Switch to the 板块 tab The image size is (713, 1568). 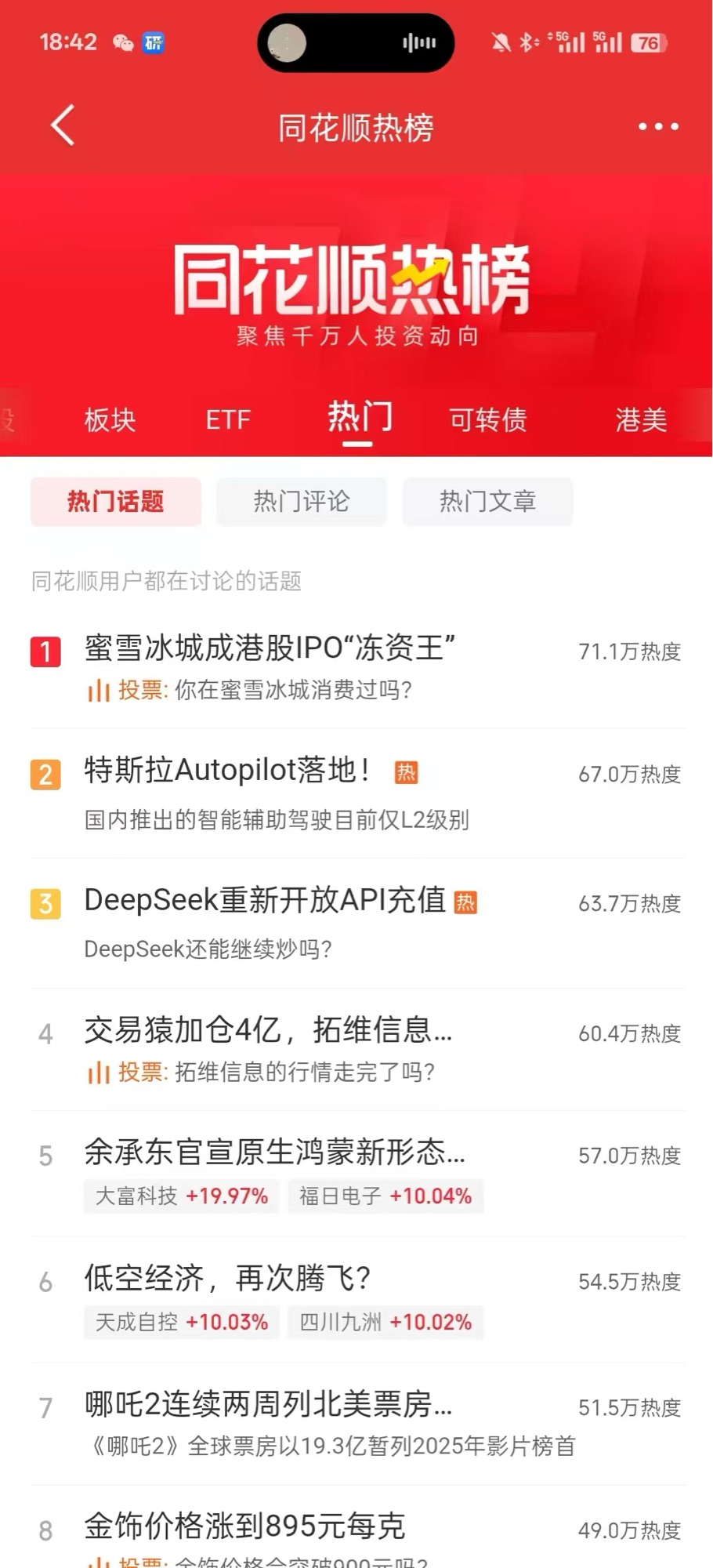[110, 420]
